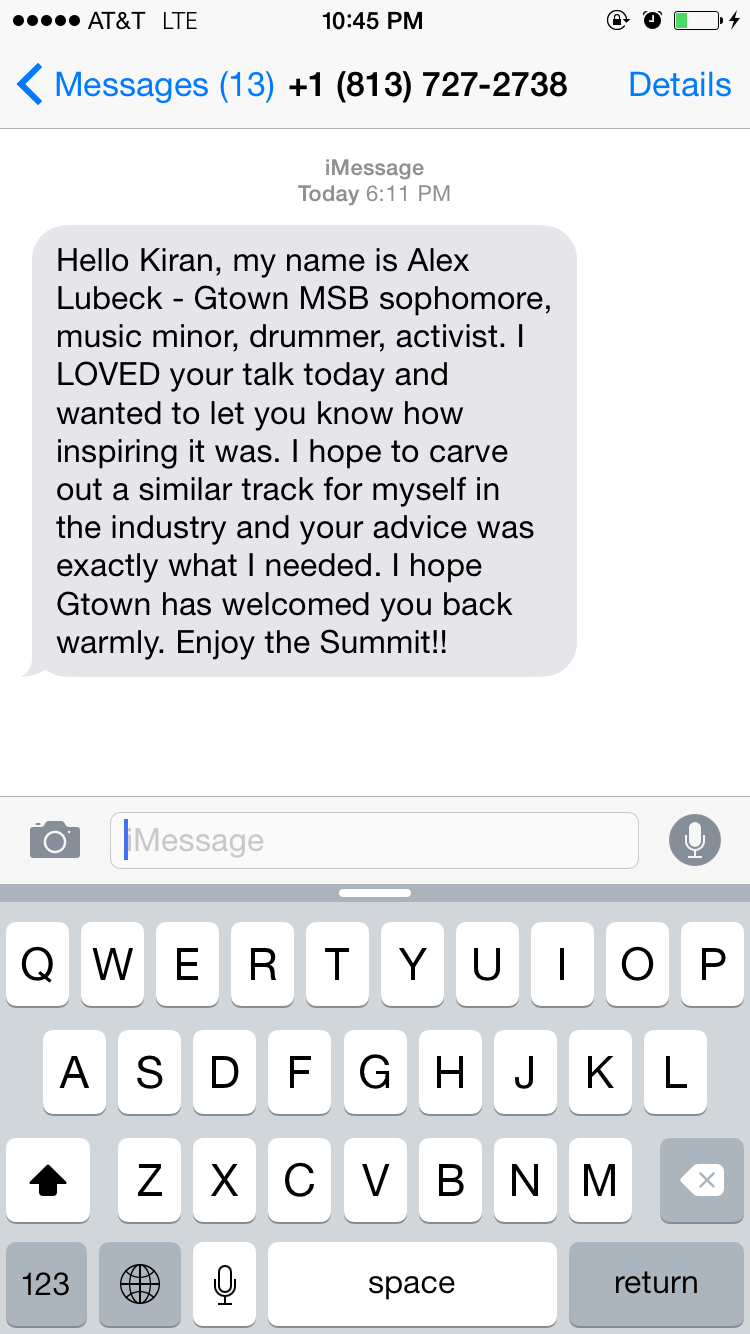Tap the keyboard dictation microphone key
The image size is (750, 1334).
224,1283
